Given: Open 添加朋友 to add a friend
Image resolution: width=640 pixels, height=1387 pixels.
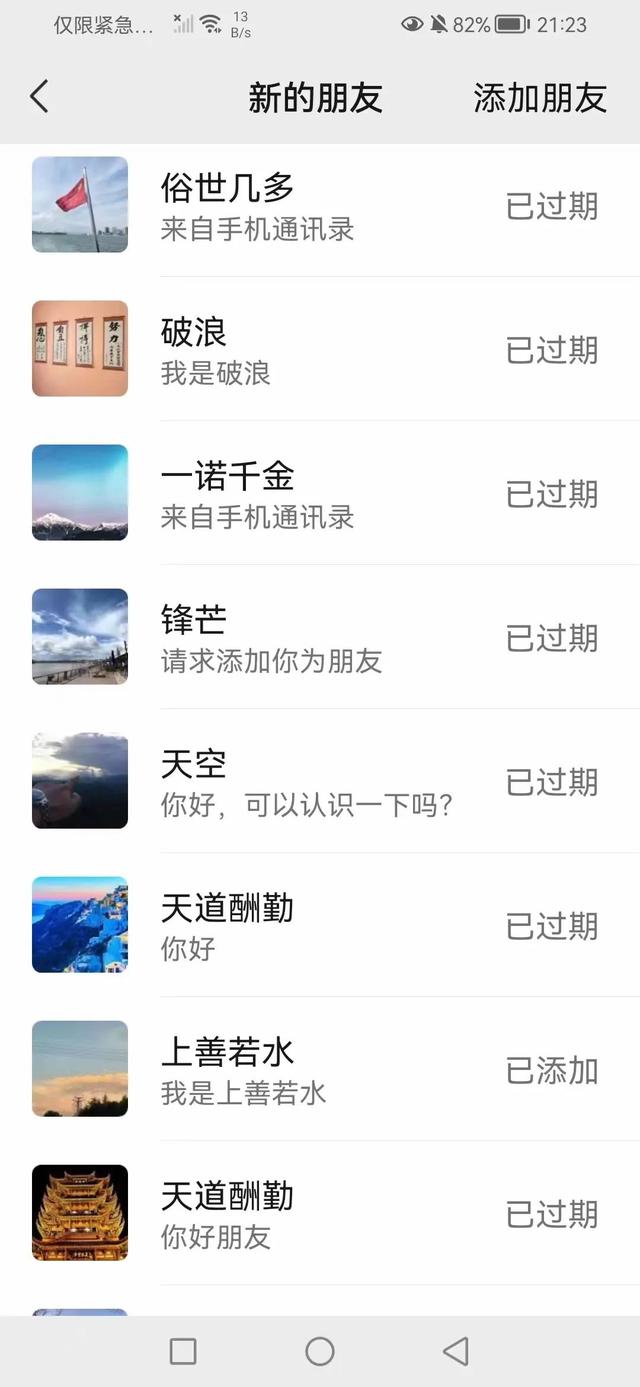Looking at the screenshot, I should click(x=540, y=98).
